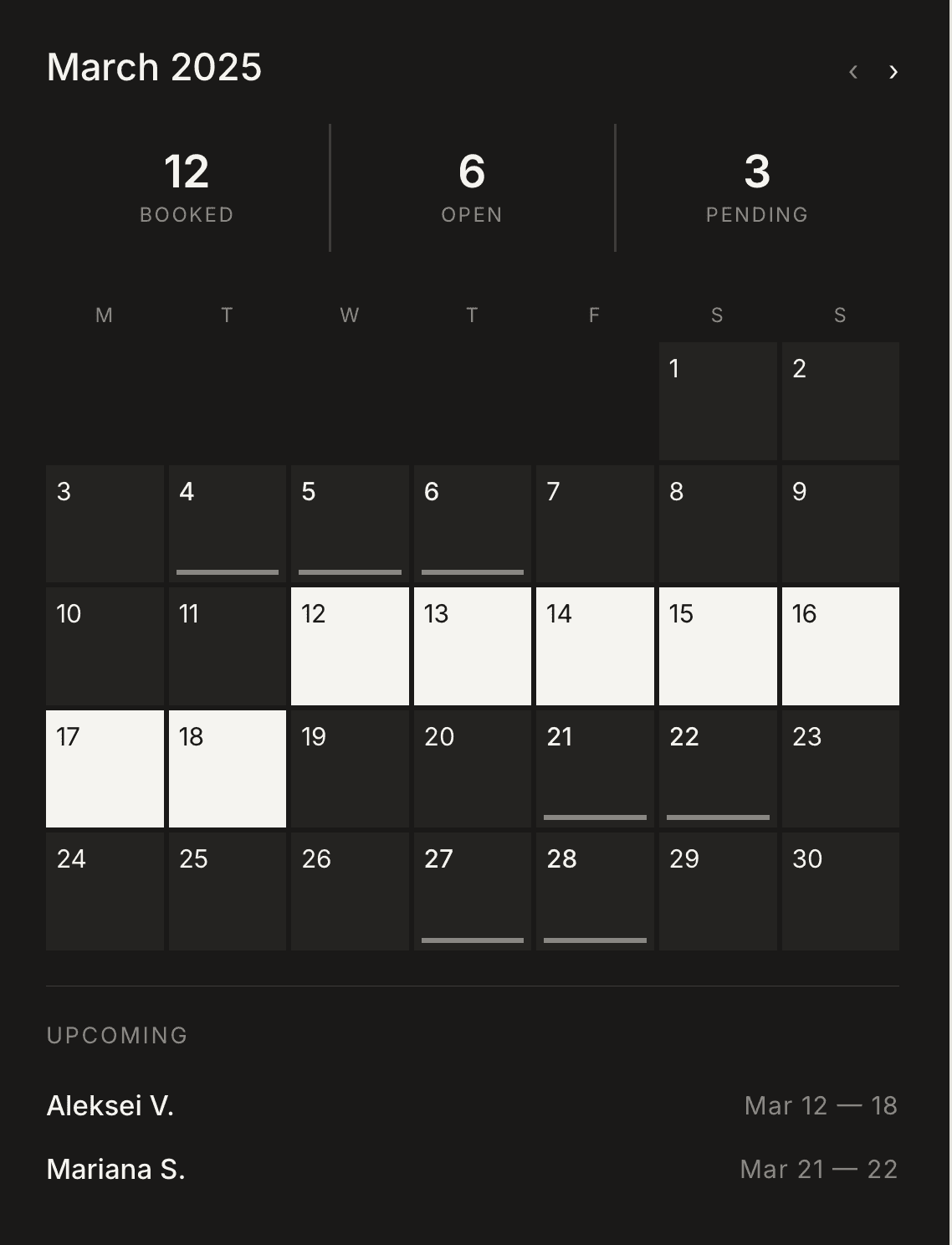952x1245 pixels.
Task: Open March 21 with the pending indicator
Action: [x=594, y=767]
